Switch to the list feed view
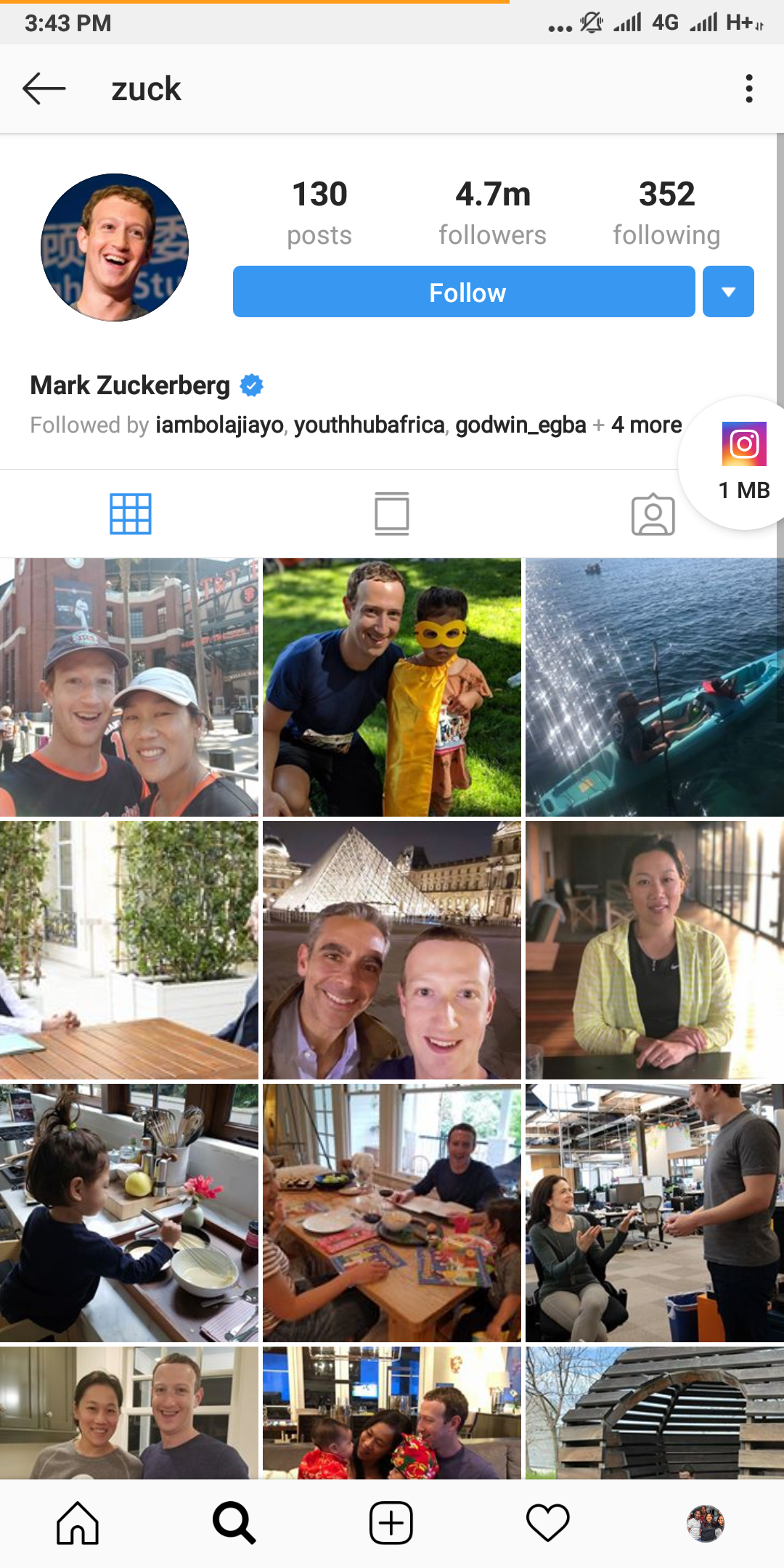This screenshot has width=784, height=1568. [392, 514]
